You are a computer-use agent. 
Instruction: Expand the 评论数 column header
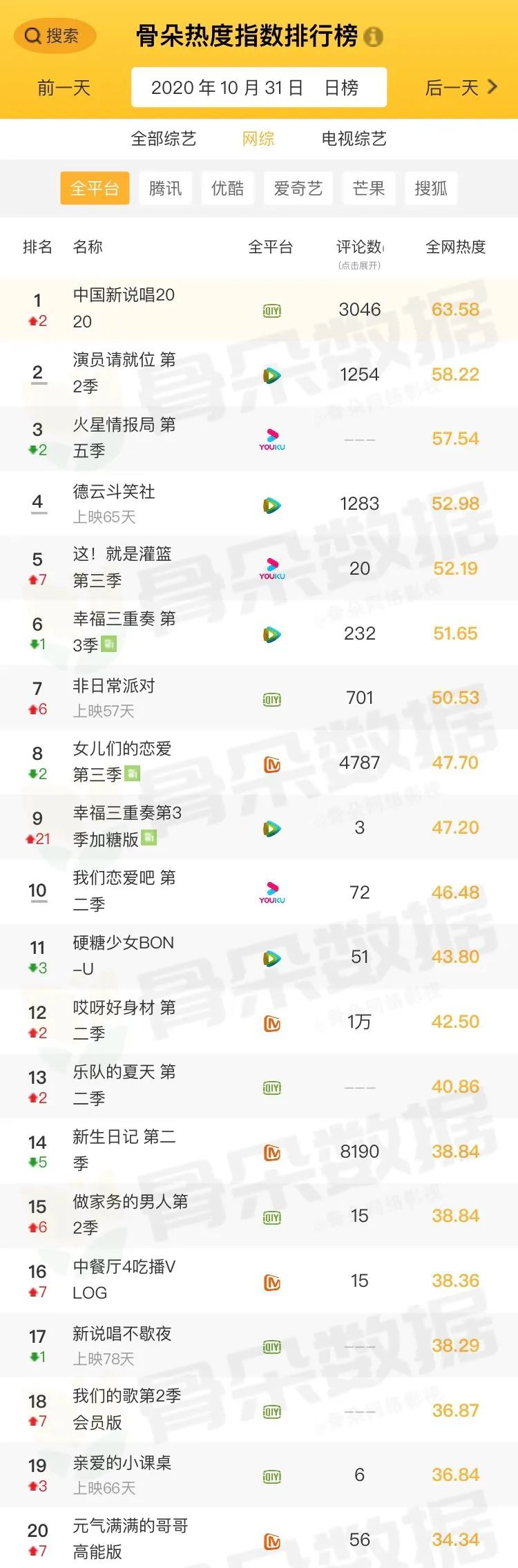[x=360, y=253]
